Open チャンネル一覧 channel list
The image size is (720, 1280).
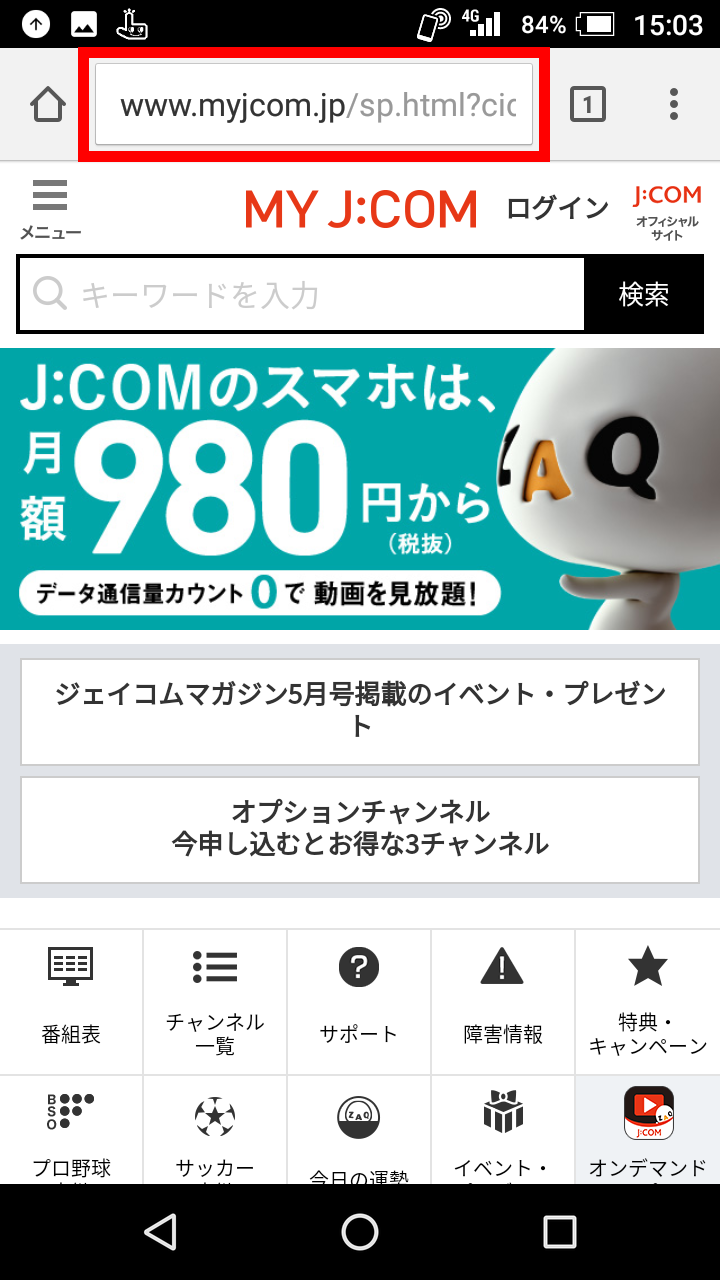point(215,1000)
